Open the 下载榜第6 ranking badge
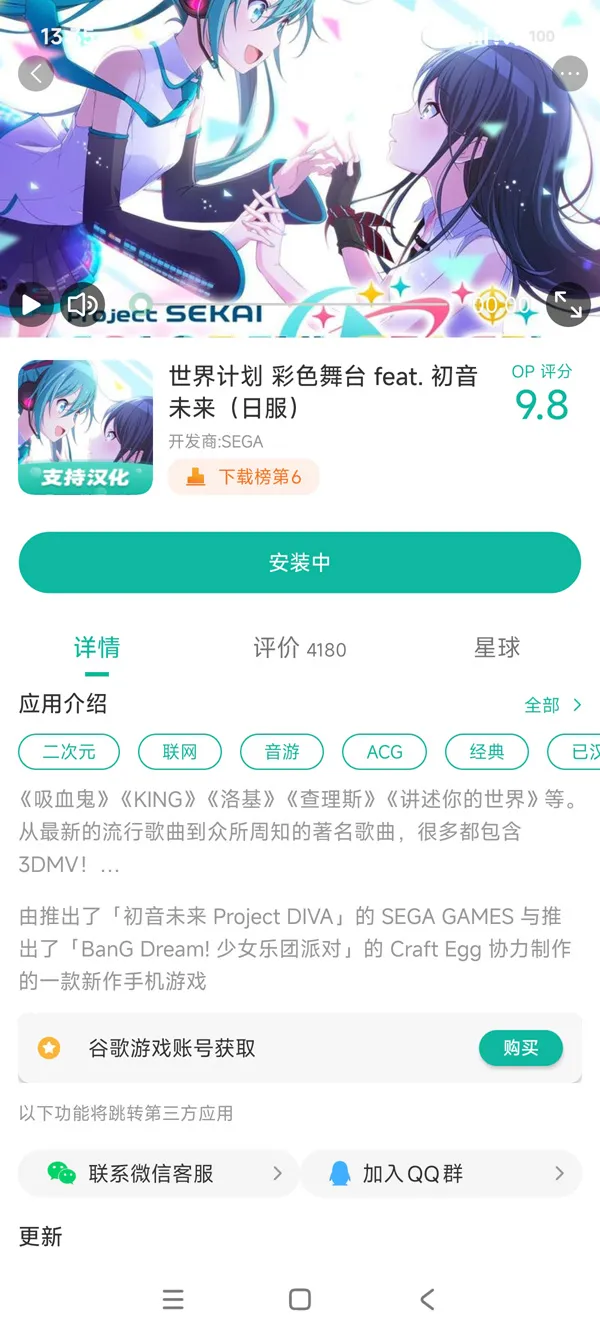 (x=244, y=477)
